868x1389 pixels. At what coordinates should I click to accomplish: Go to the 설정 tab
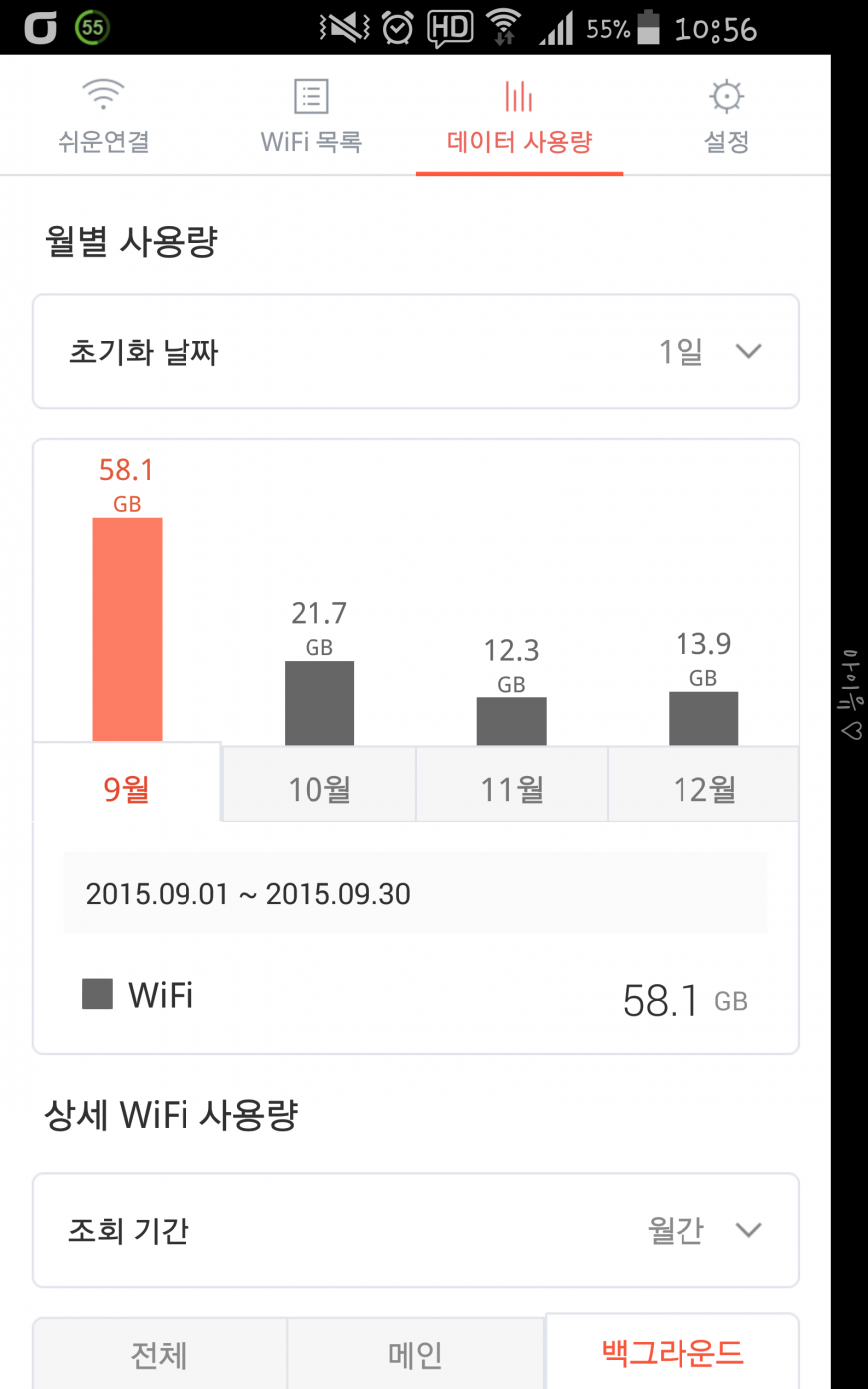click(x=726, y=117)
